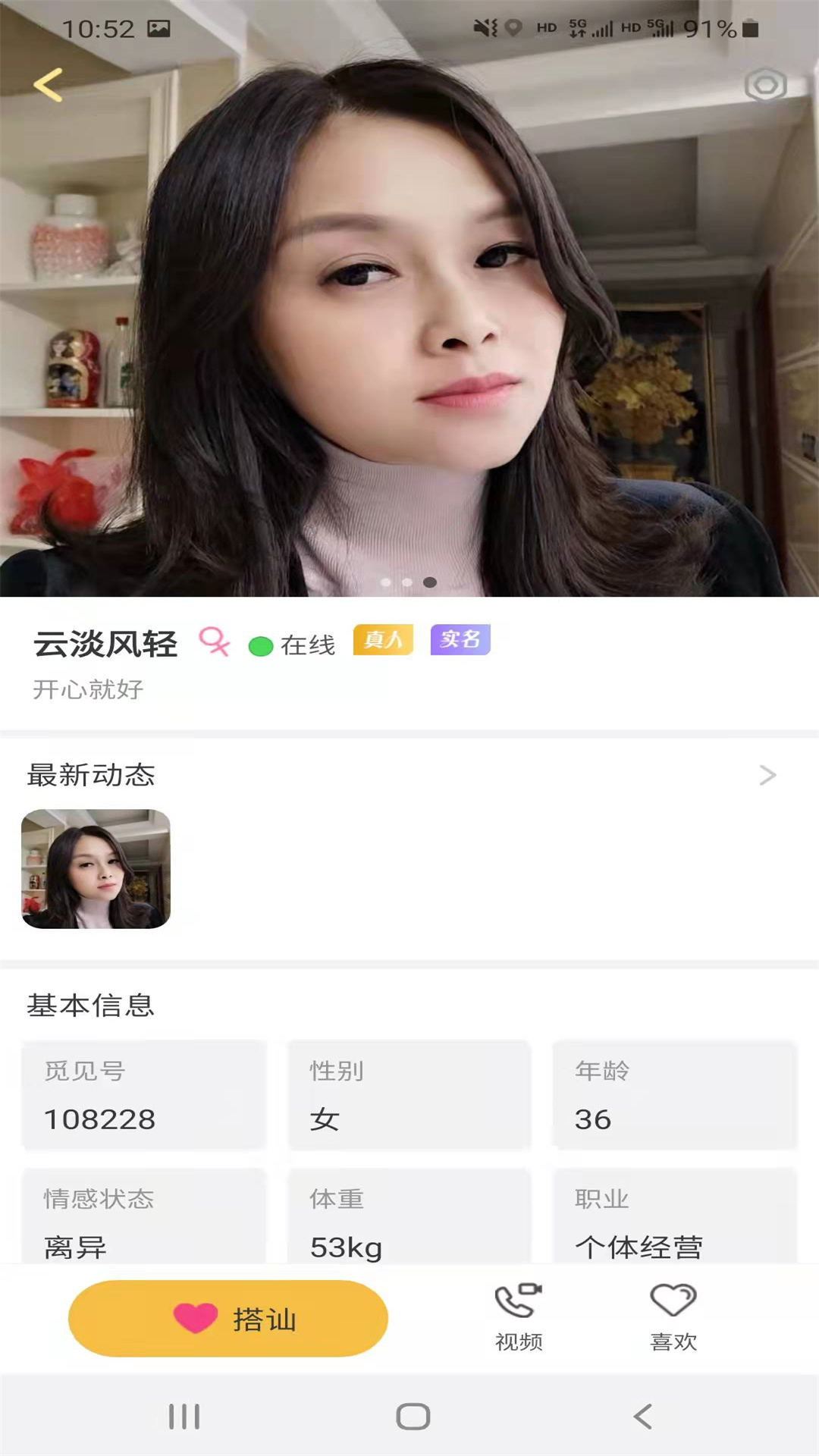Open the 最新动态 photo thumbnail
Viewport: 819px width, 1456px height.
coord(96,869)
